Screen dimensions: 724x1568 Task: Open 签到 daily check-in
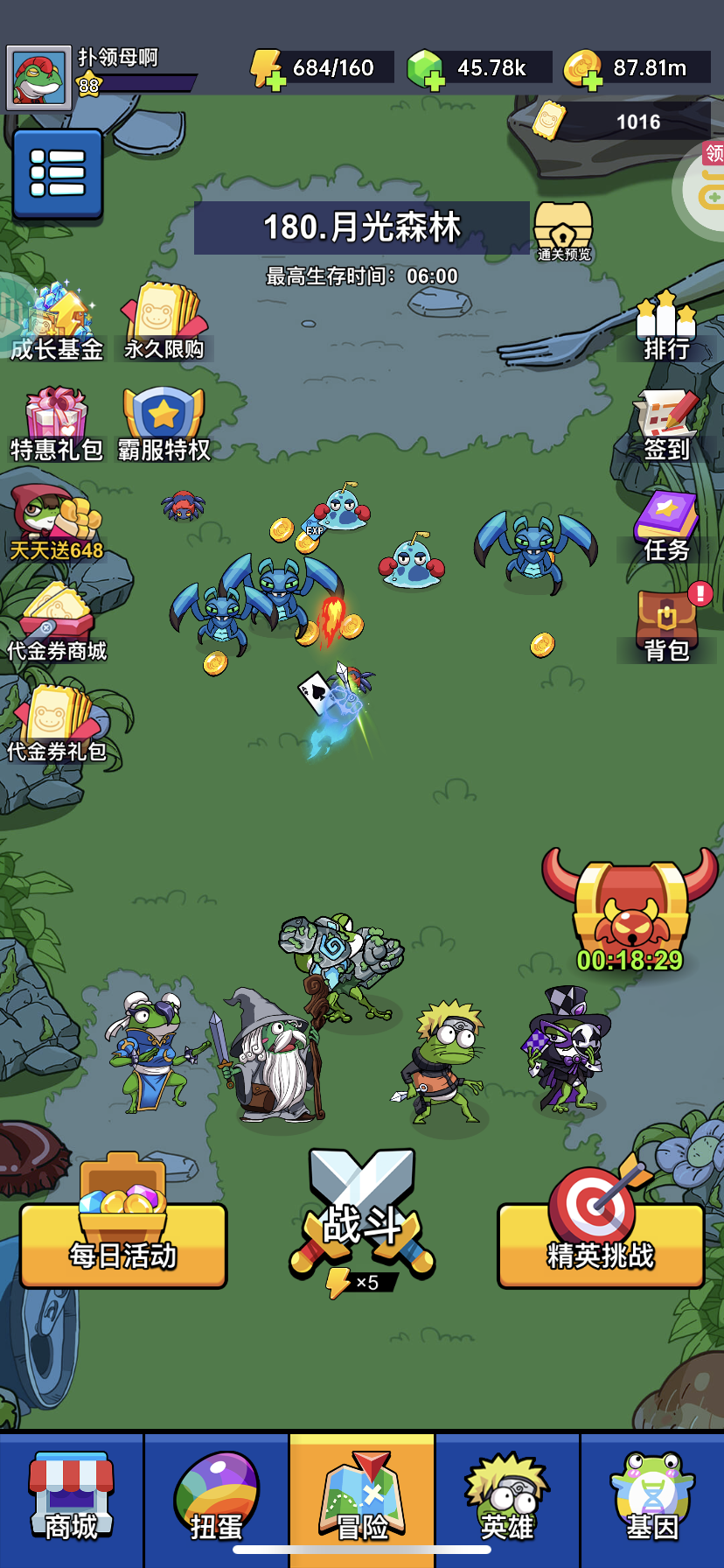pyautogui.click(x=666, y=426)
